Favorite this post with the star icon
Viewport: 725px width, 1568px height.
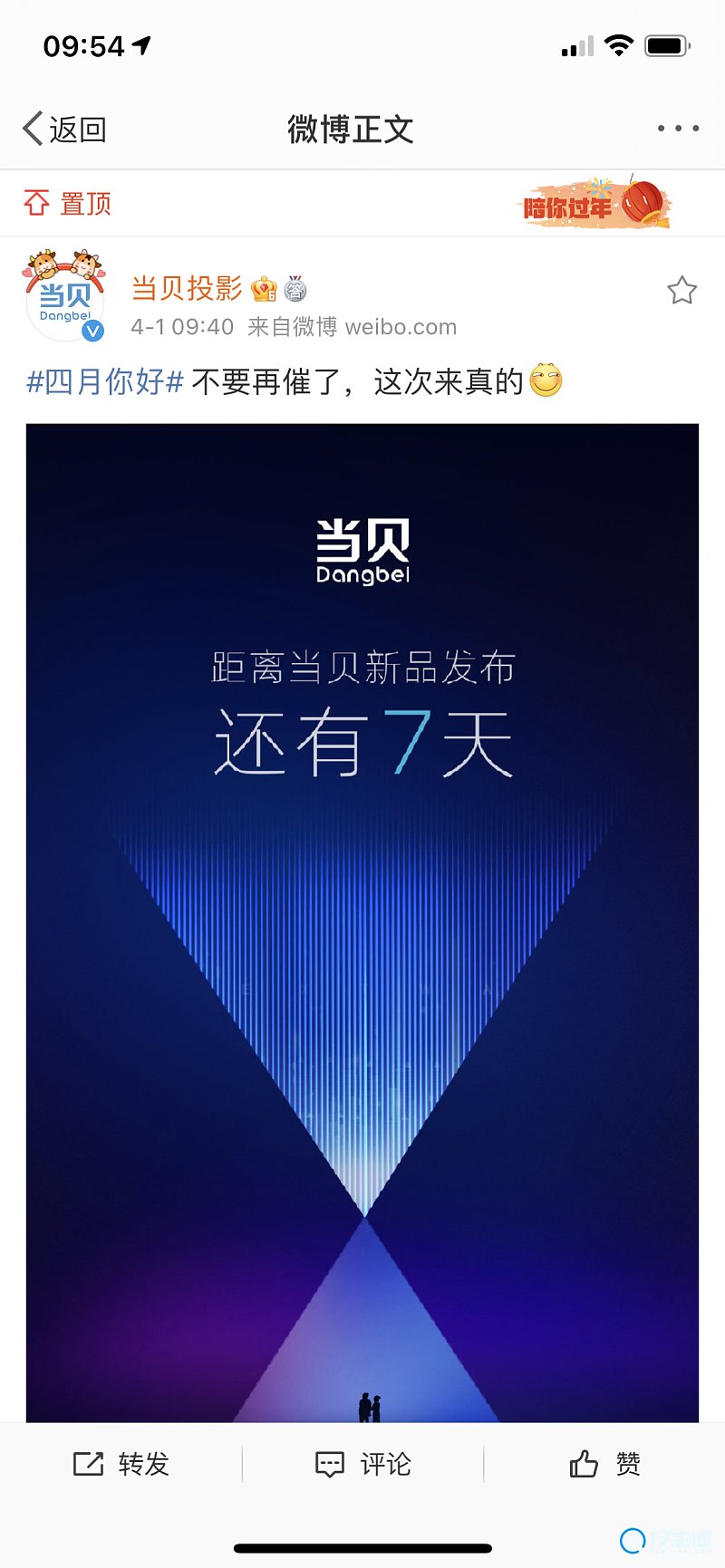pos(681,291)
